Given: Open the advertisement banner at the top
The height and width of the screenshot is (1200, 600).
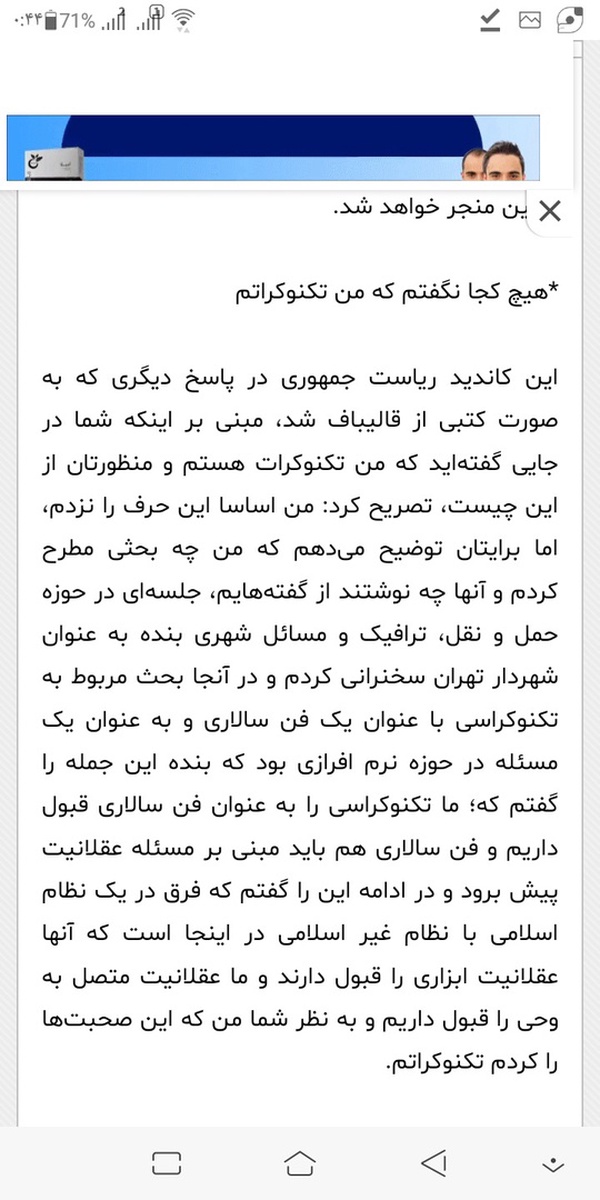Looking at the screenshot, I should point(274,148).
